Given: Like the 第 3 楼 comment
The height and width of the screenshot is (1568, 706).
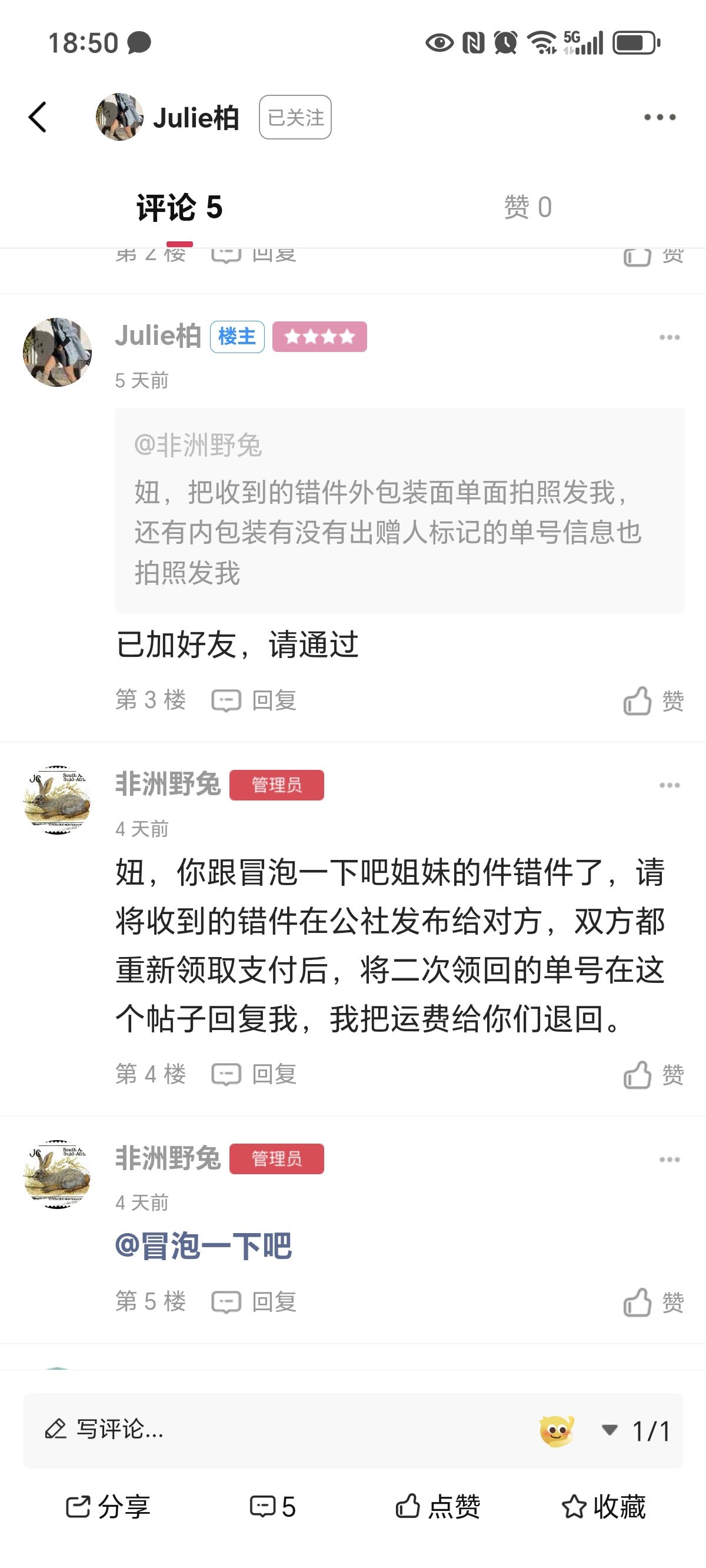Looking at the screenshot, I should pos(653,700).
